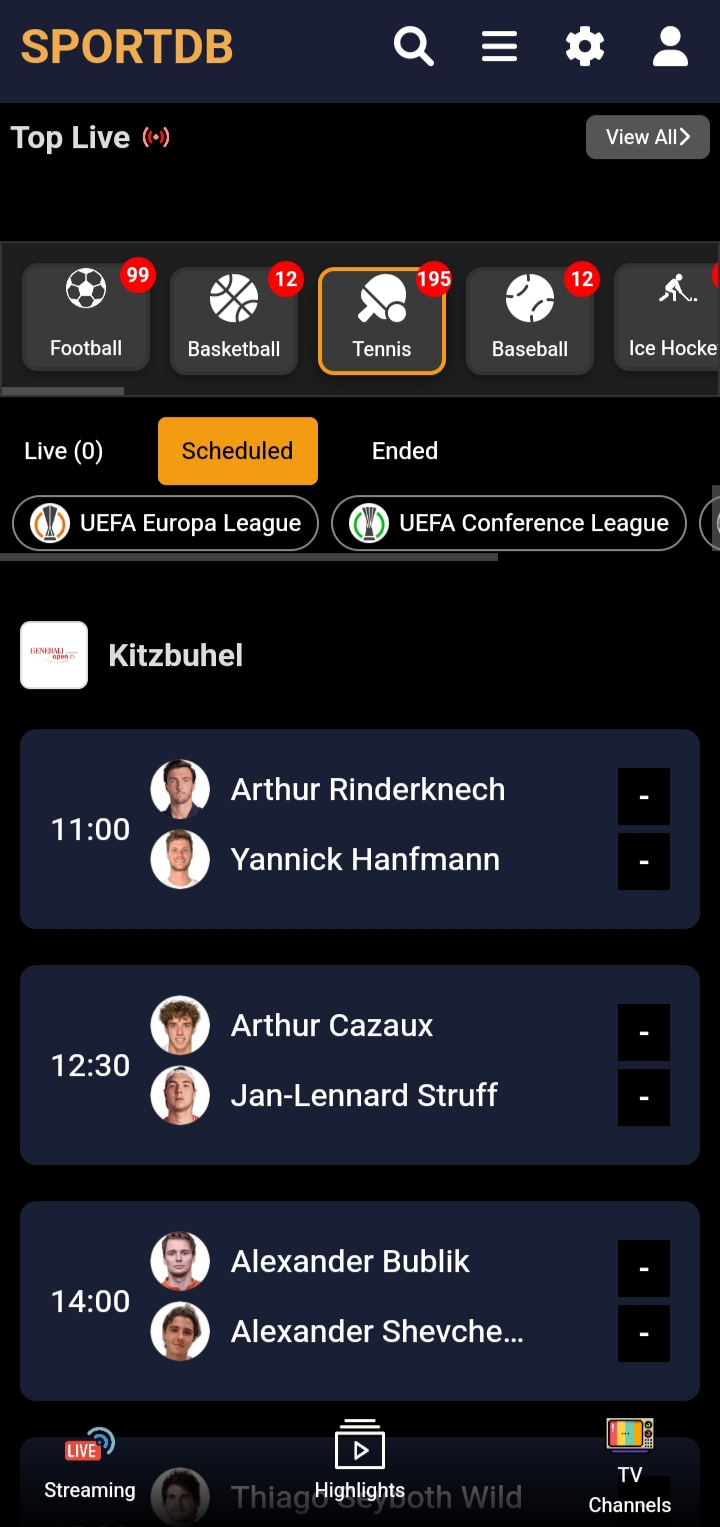The image size is (720, 1527).
Task: Toggle the UEFA Europa League filter
Action: pyautogui.click(x=165, y=522)
